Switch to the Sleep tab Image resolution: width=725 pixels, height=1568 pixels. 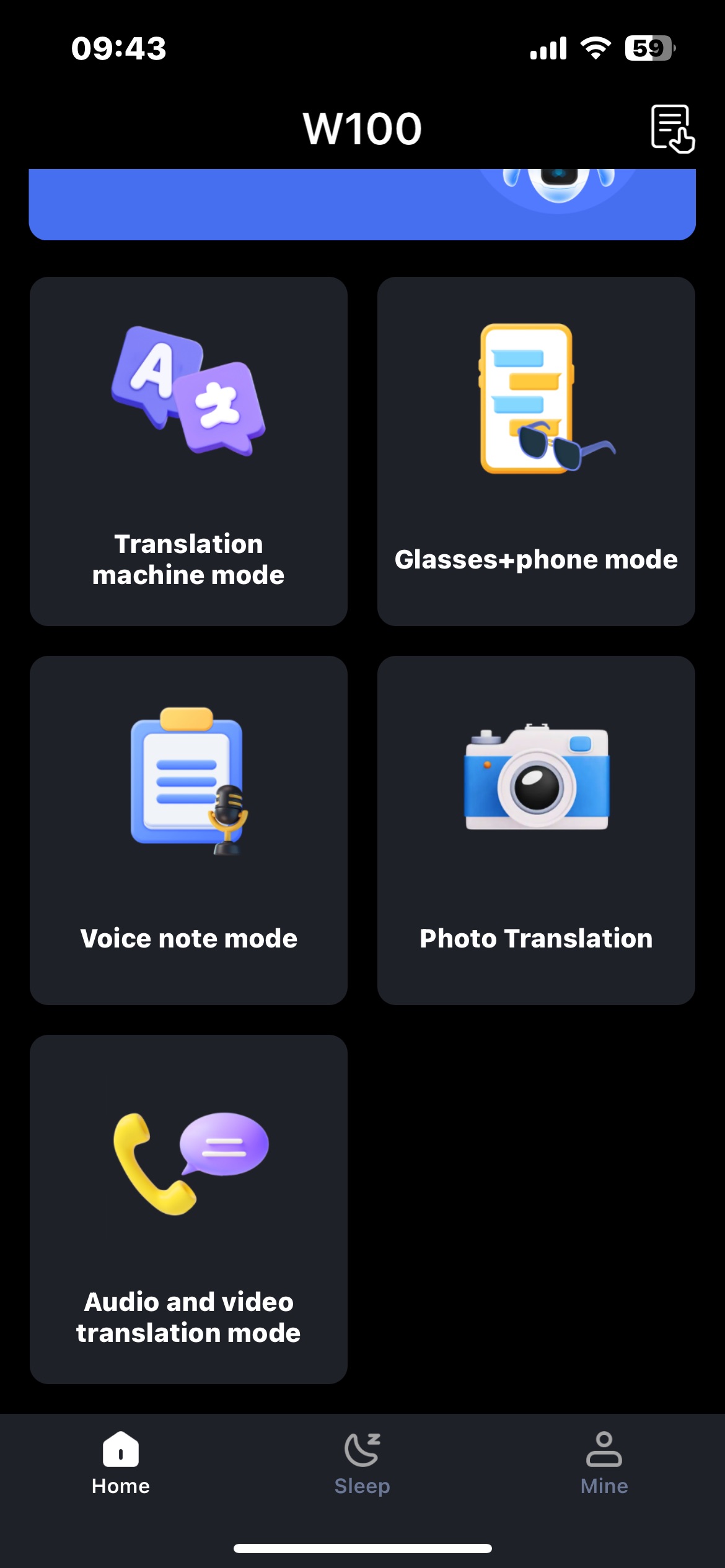(x=362, y=1464)
